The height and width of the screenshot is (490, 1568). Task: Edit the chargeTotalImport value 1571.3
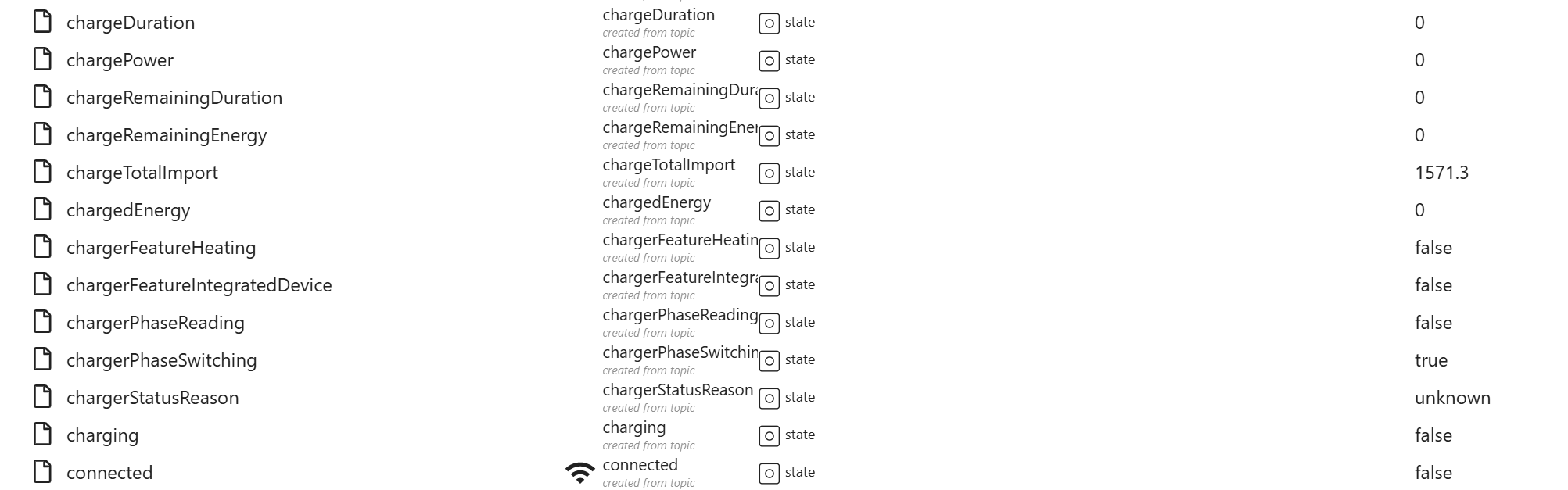tap(1441, 173)
